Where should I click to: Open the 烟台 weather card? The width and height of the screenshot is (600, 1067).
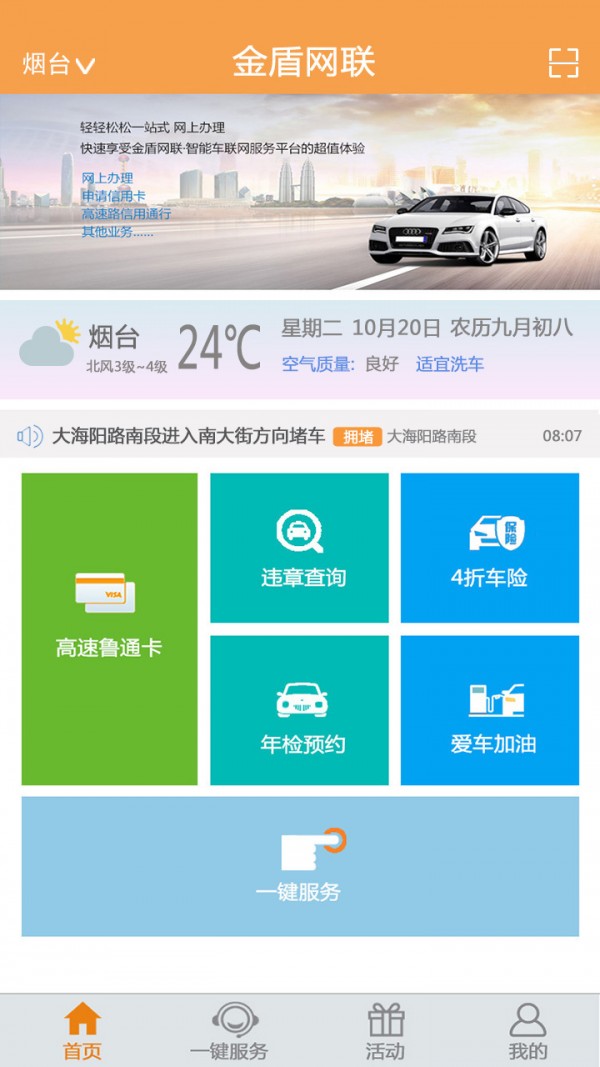coord(300,349)
